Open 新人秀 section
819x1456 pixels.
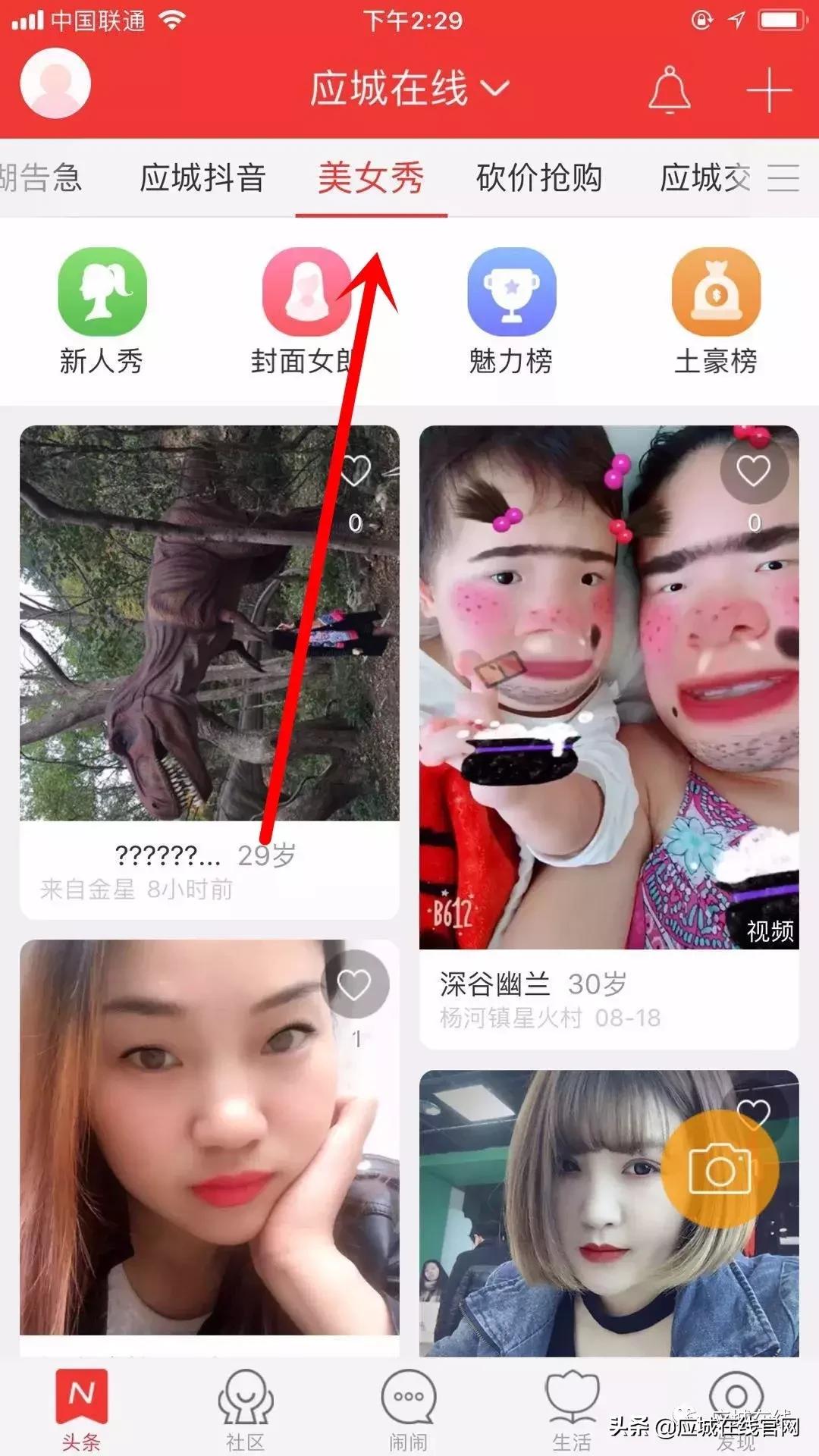click(x=102, y=311)
